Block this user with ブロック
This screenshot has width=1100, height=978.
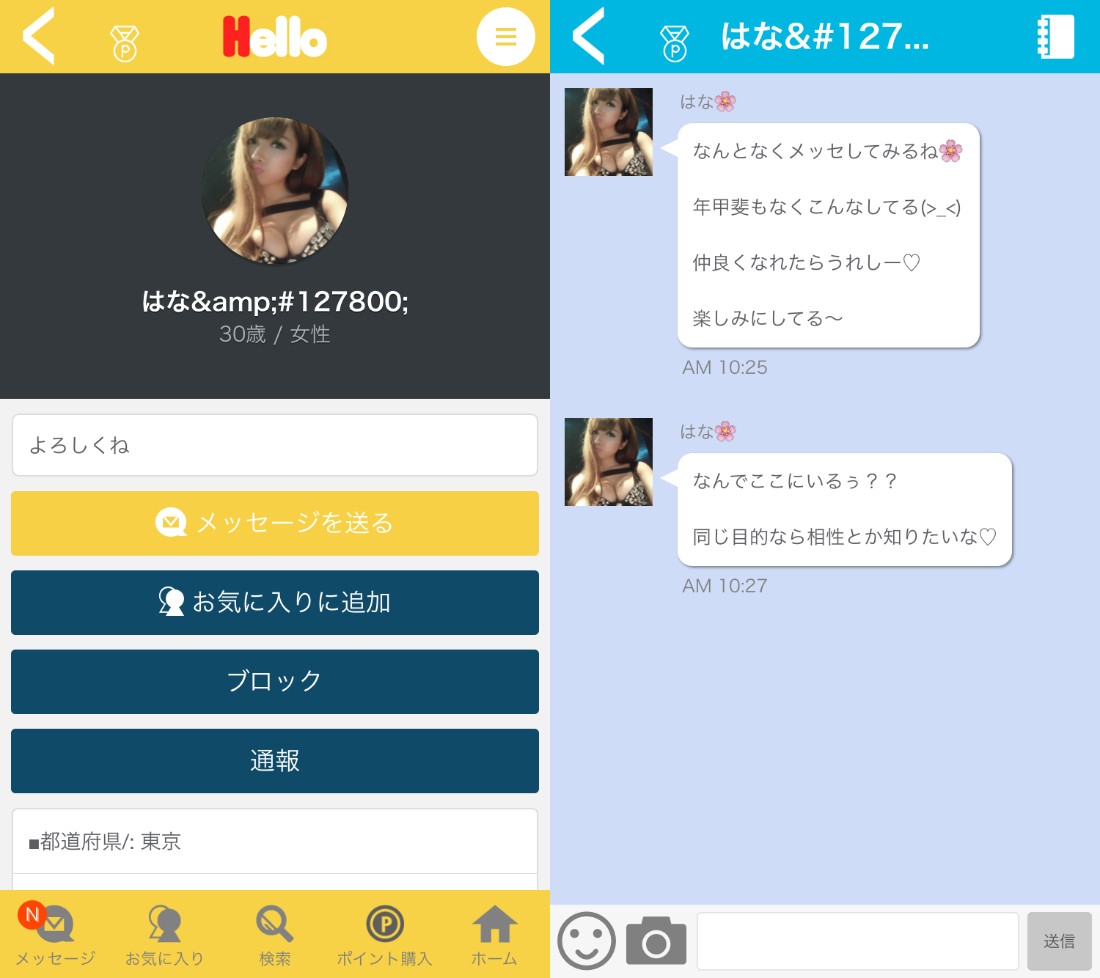coord(275,681)
